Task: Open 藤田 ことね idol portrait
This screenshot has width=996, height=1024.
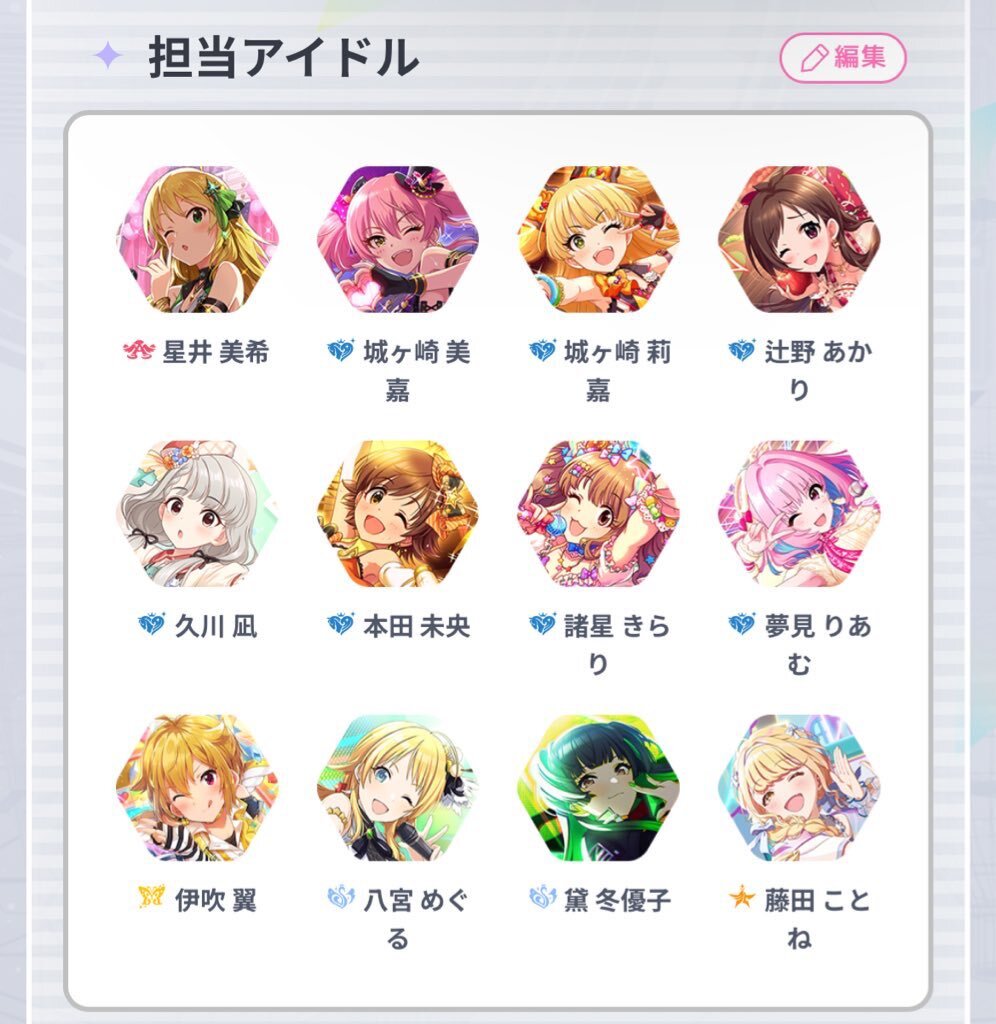Action: pos(799,788)
